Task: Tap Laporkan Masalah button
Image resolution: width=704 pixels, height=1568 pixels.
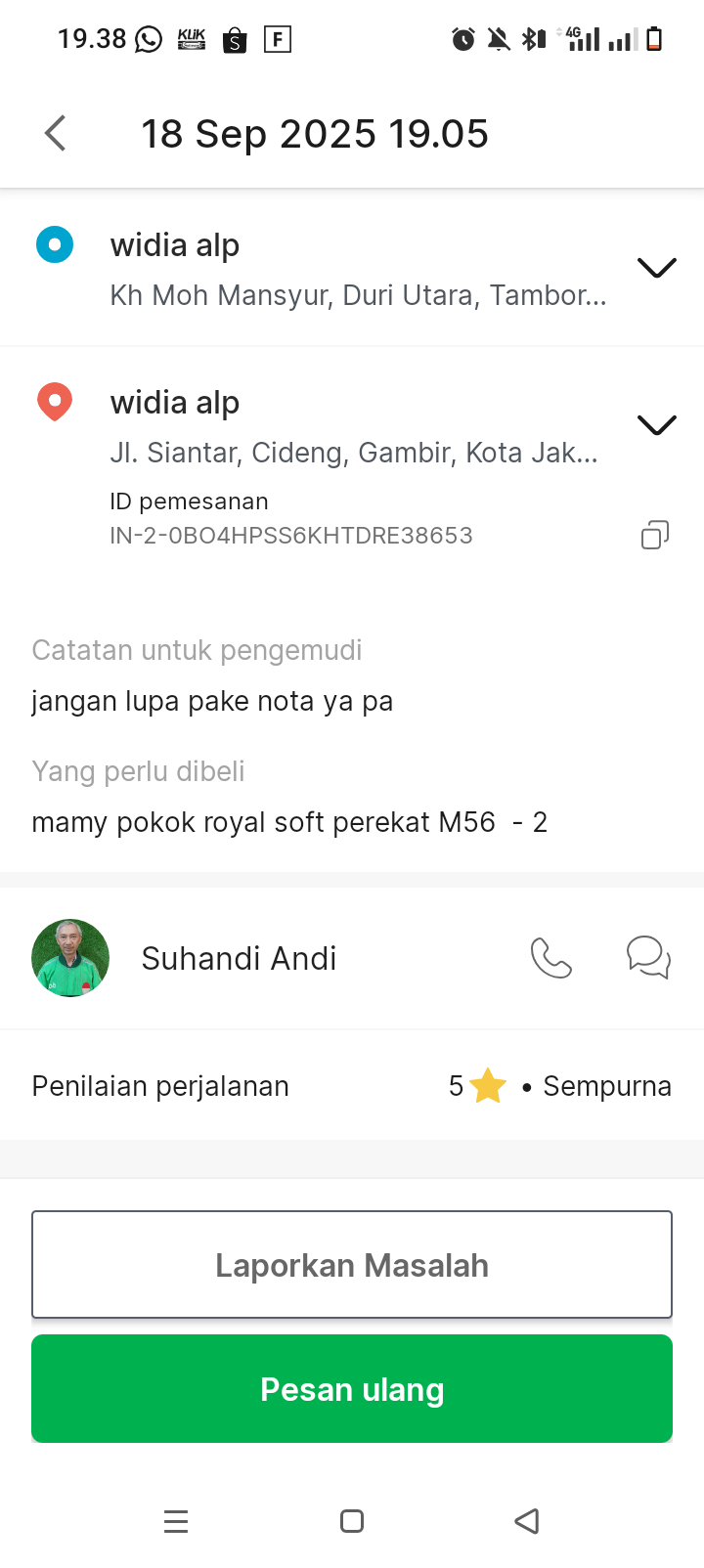Action: click(352, 1265)
